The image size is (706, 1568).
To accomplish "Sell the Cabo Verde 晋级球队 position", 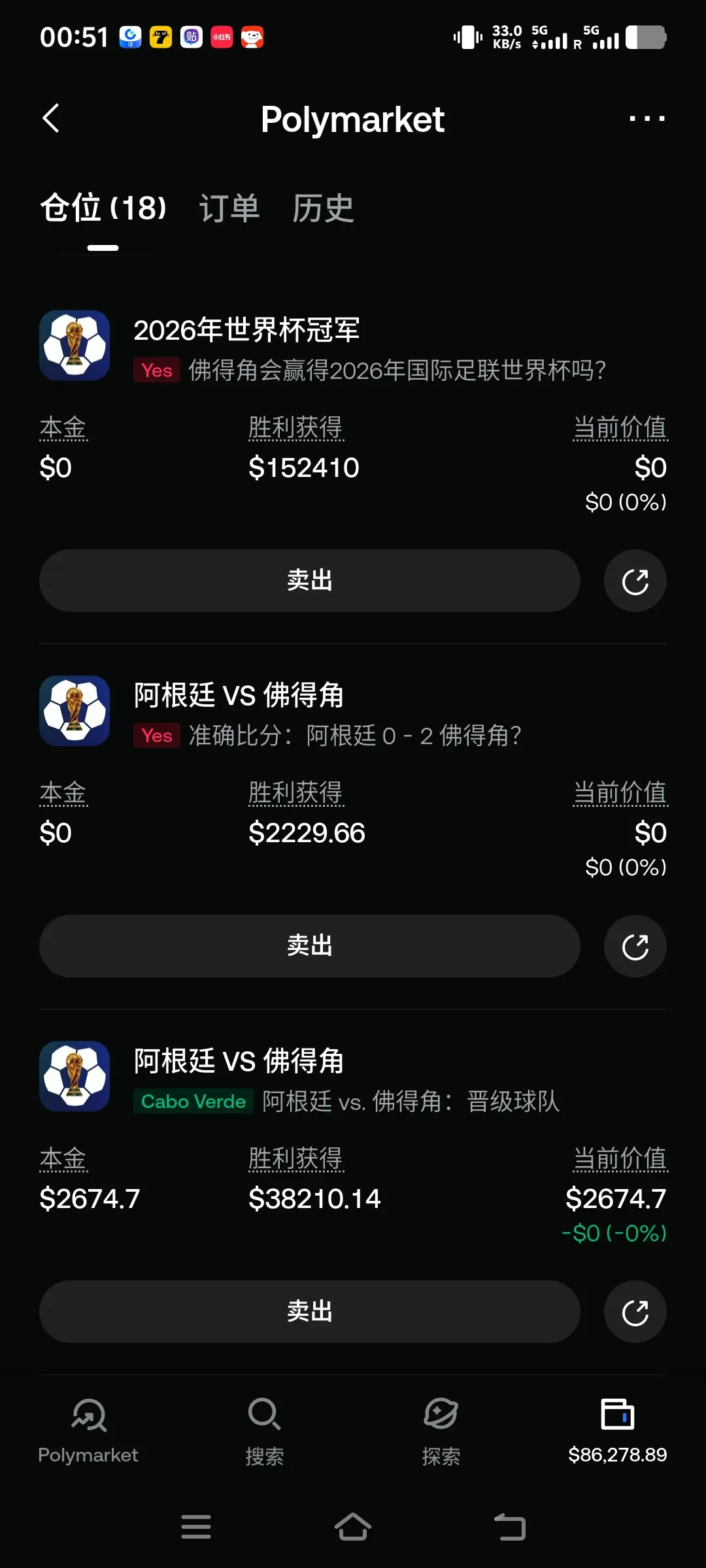I will click(x=310, y=1311).
